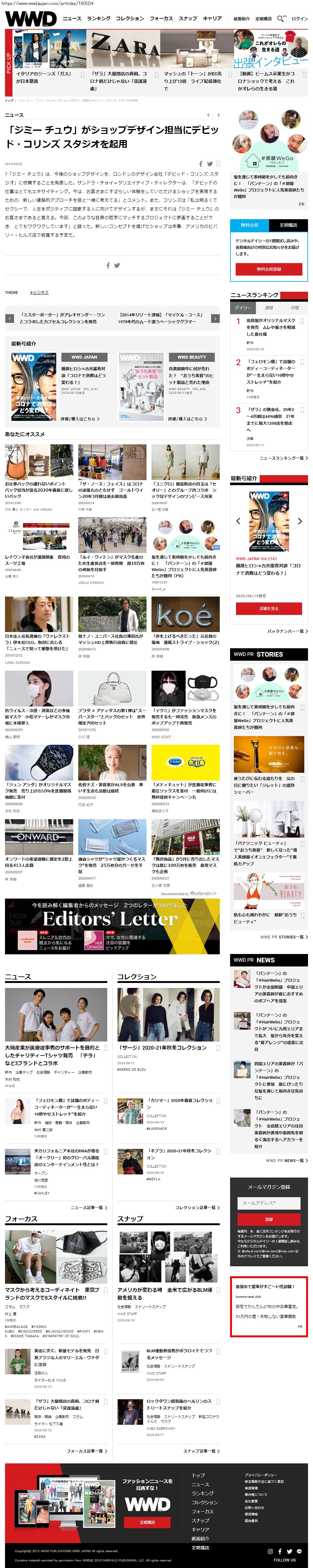This screenshot has height=1568, width=313.
Task: Switch news ranking to 月間
Action: (295, 307)
